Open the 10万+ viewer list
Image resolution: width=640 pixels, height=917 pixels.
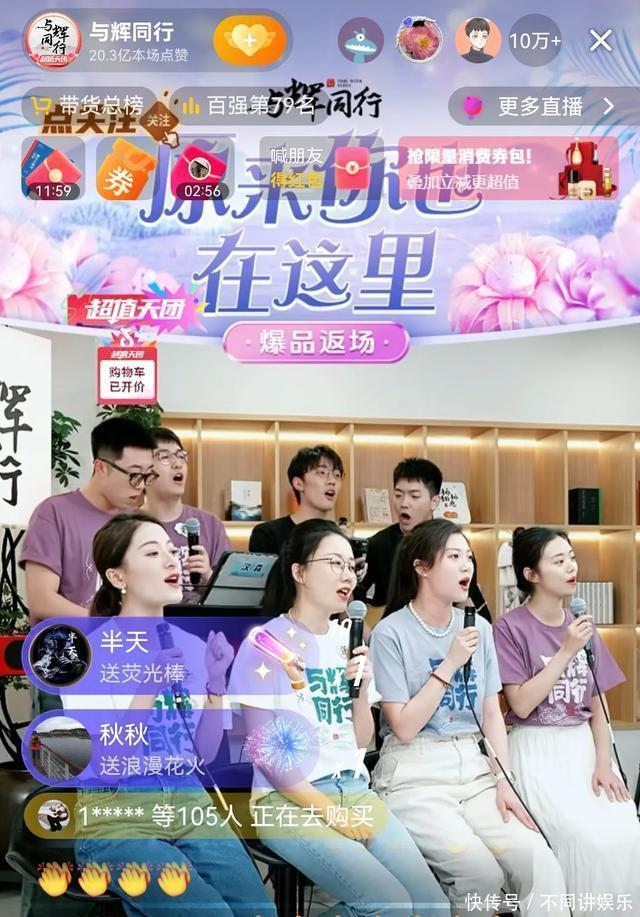[535, 41]
